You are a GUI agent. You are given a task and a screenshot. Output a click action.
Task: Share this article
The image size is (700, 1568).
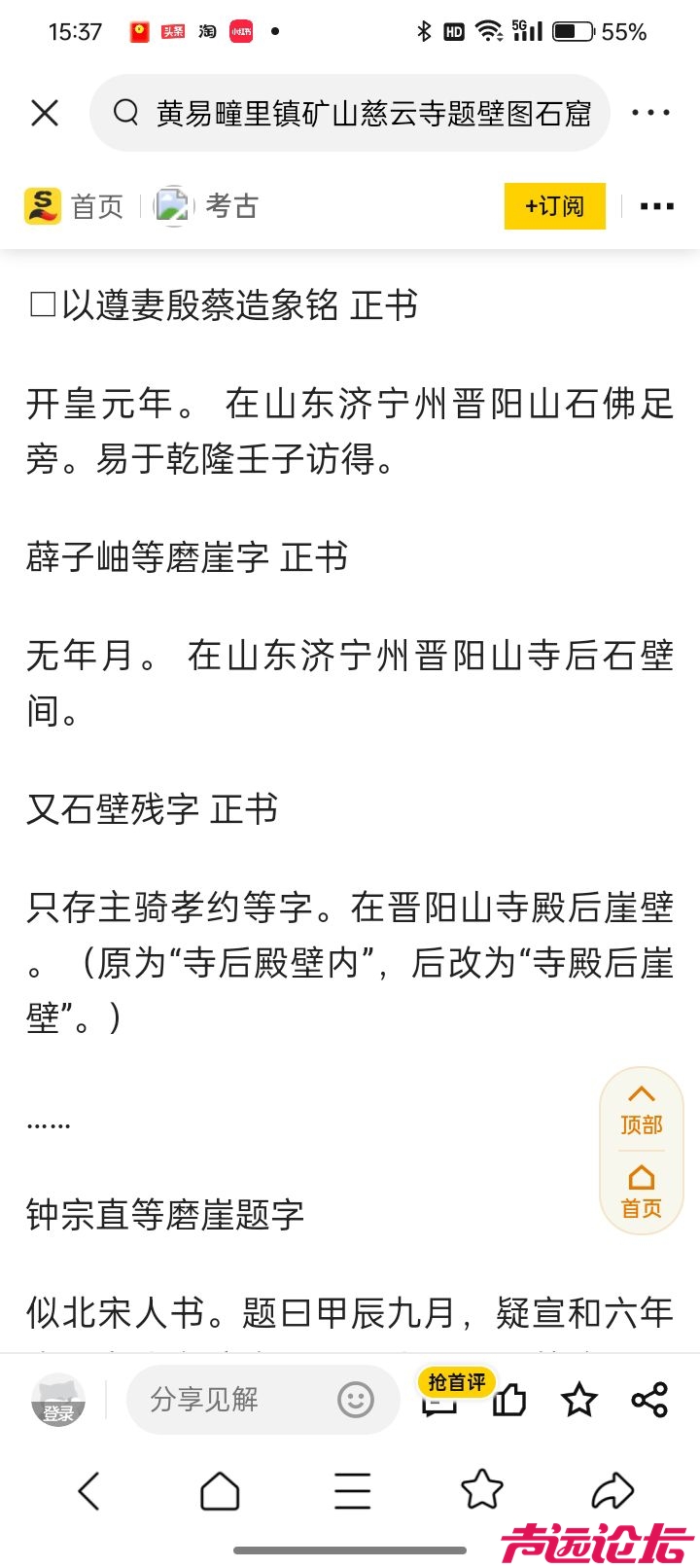pos(649,1401)
